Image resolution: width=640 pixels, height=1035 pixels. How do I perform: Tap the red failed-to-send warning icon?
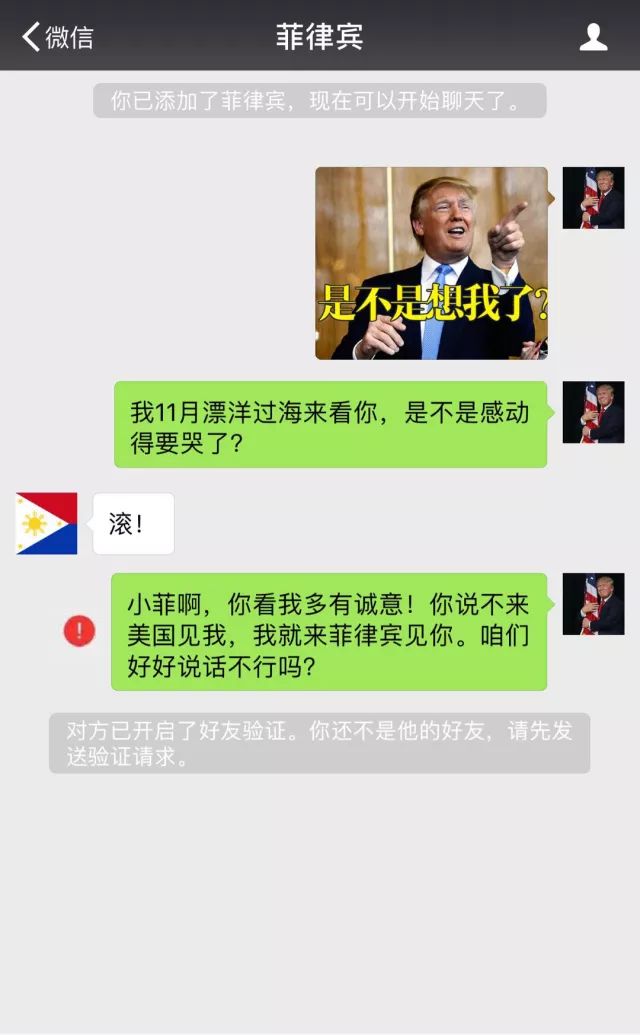point(79,630)
